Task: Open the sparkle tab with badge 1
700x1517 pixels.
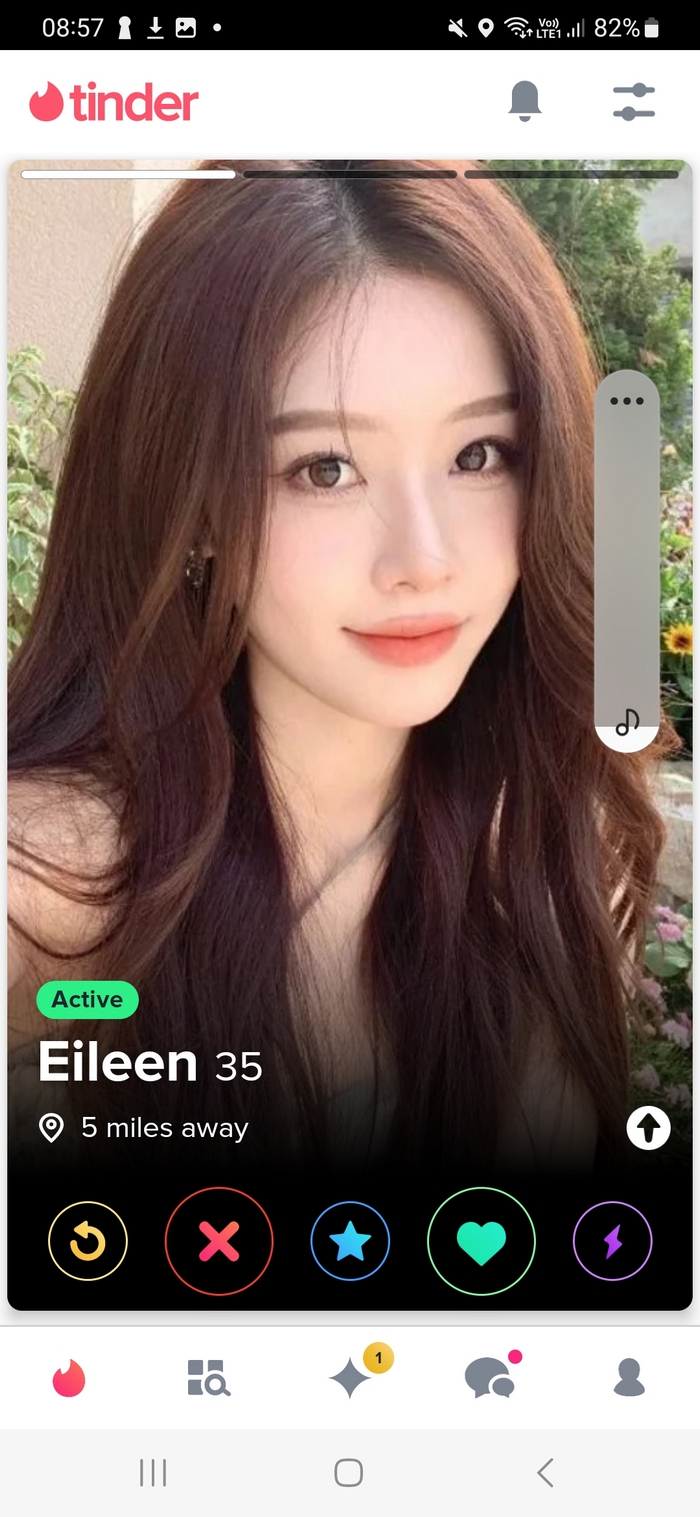Action: (352, 1378)
